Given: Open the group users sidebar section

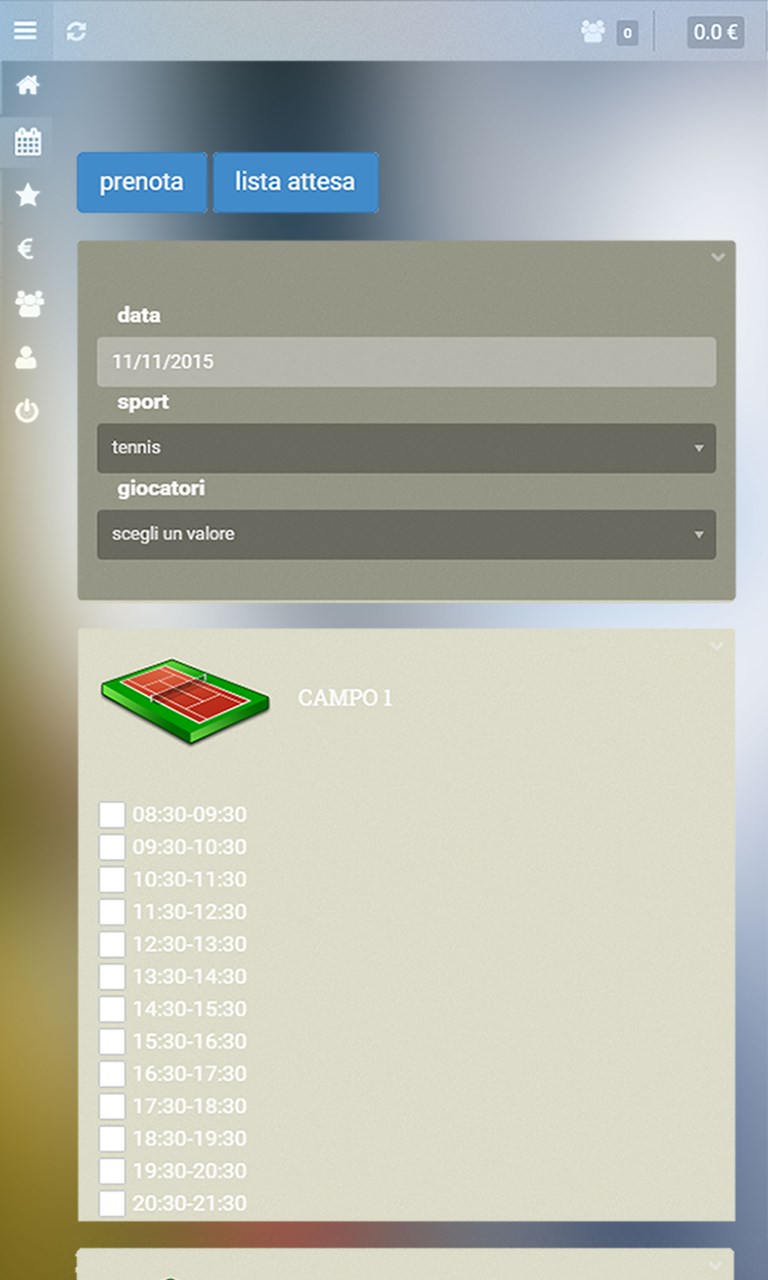Looking at the screenshot, I should (x=28, y=303).
